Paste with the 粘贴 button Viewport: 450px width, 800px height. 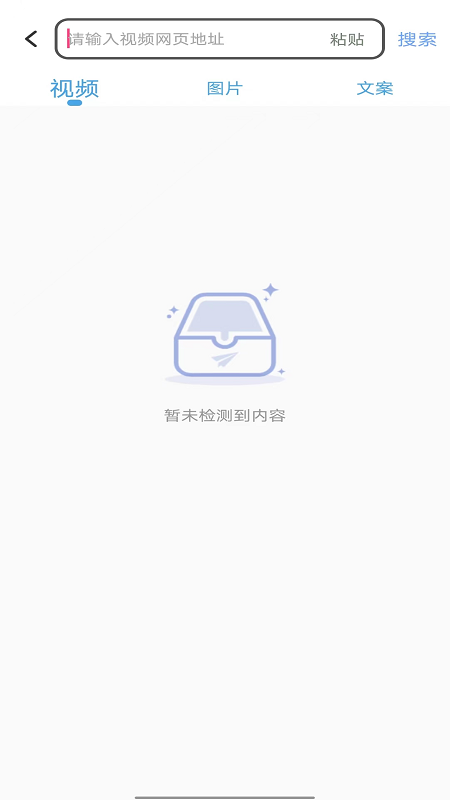[347, 39]
